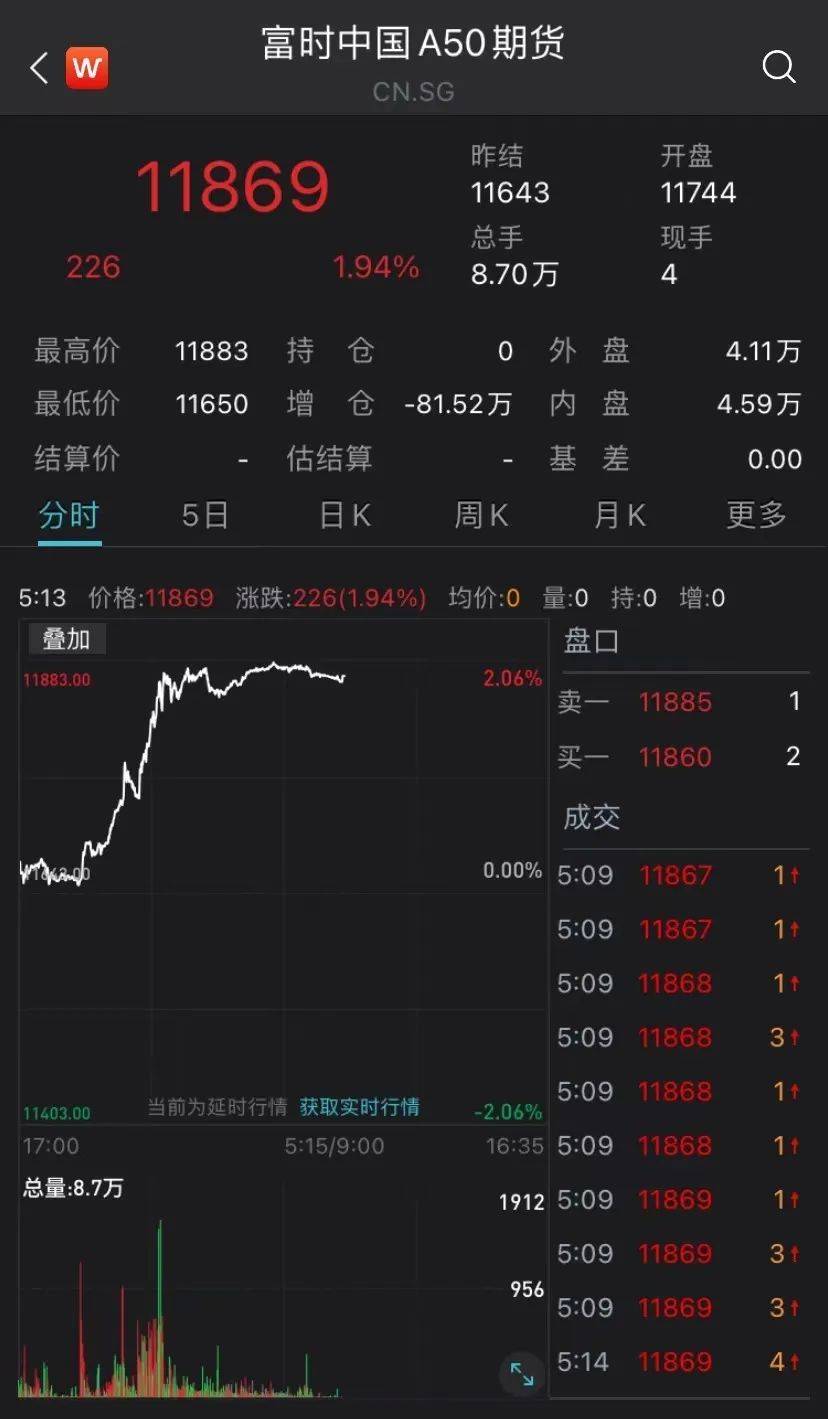Open the search magnifier icon
The image size is (828, 1419).
[x=778, y=68]
